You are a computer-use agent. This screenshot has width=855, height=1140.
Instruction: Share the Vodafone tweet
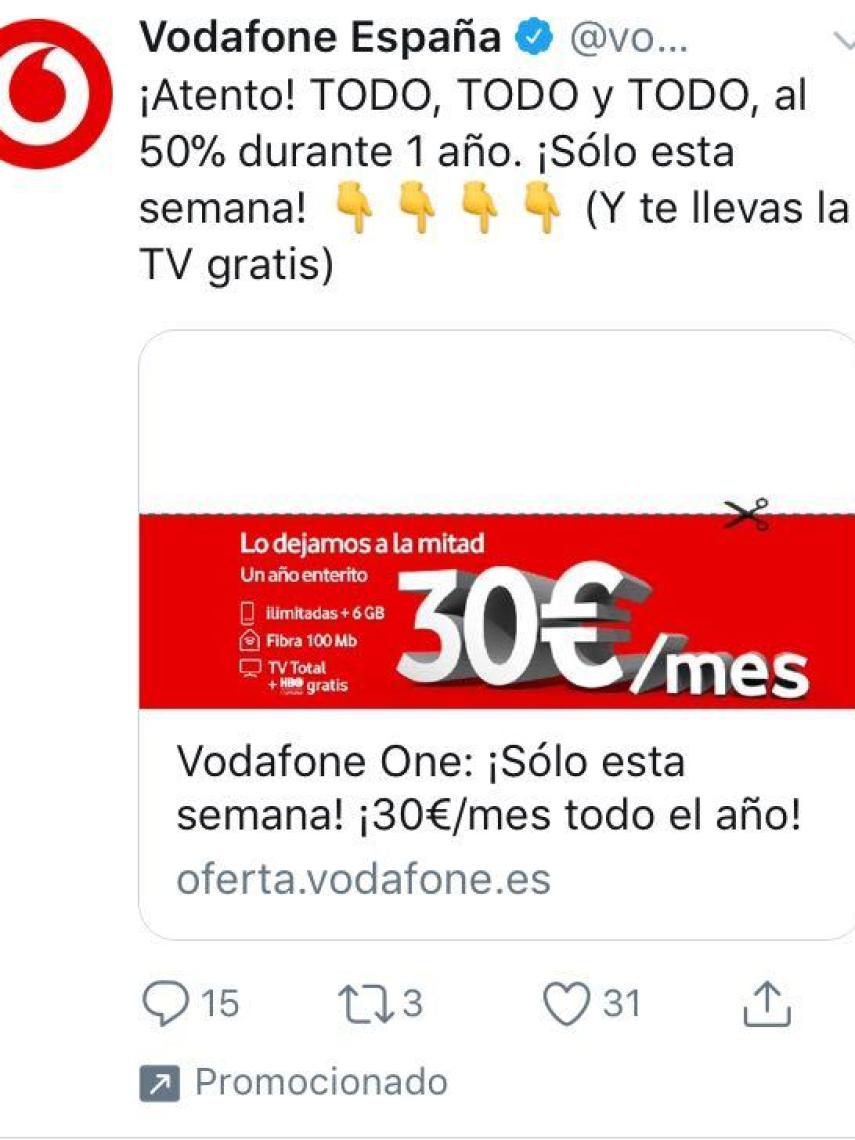[766, 1004]
